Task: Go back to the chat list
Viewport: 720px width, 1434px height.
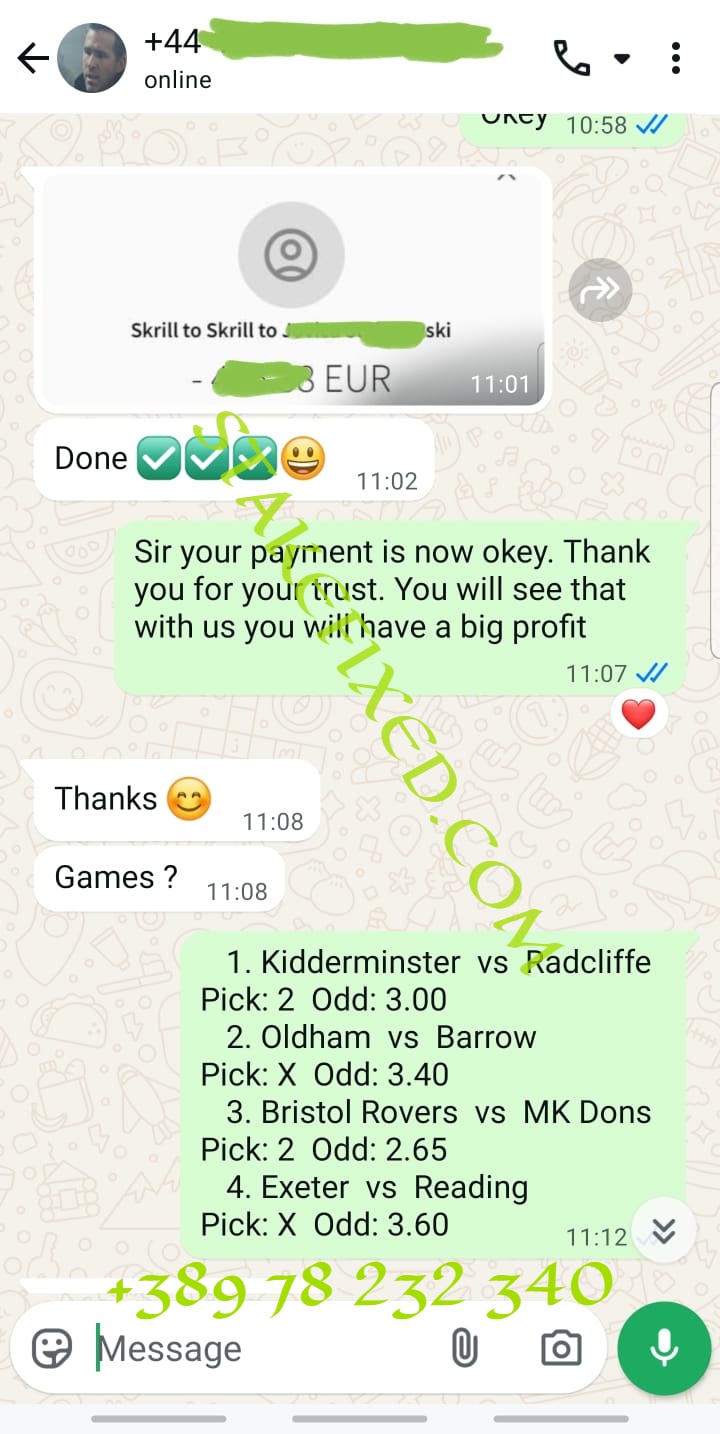Action: tap(33, 59)
